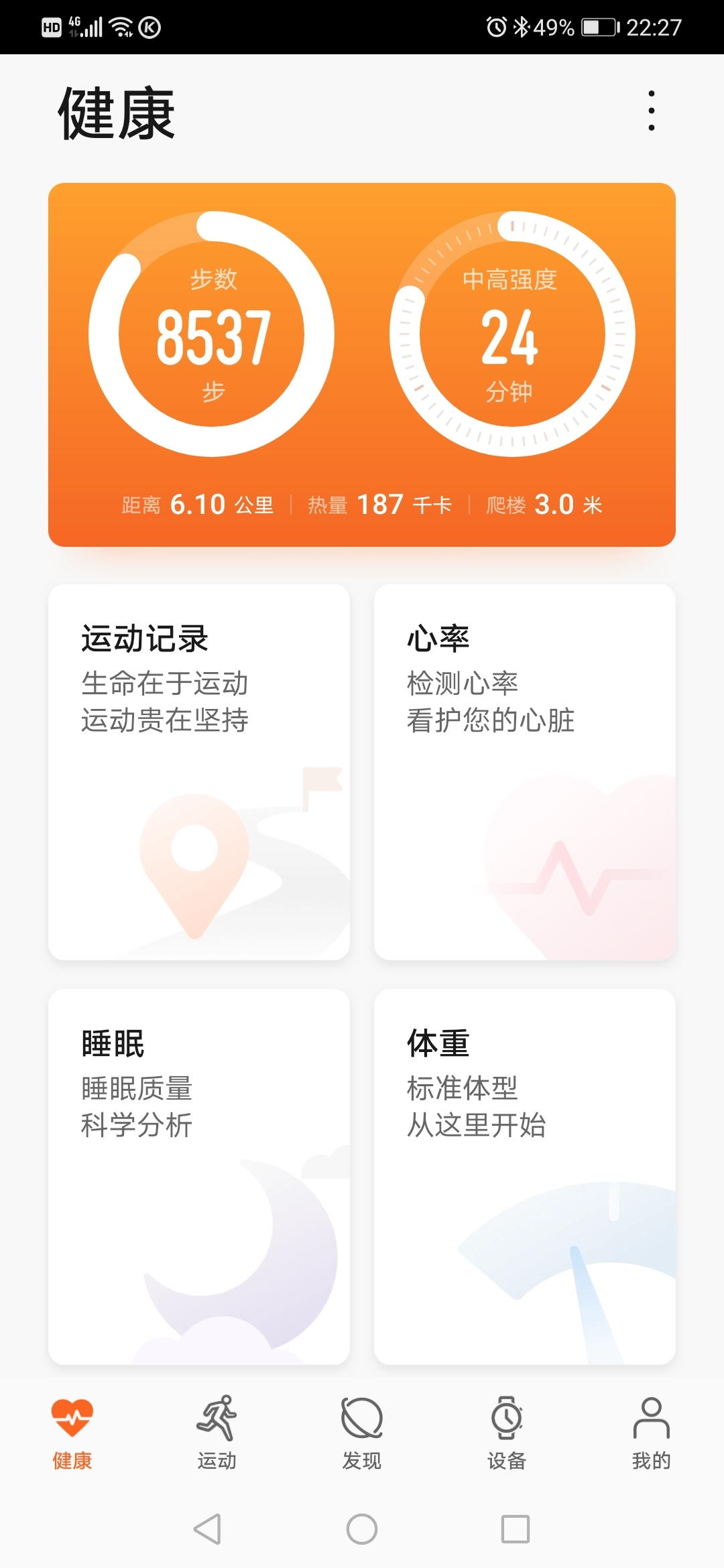The width and height of the screenshot is (724, 1568).
Task: Select the 健康 tab in the bottom bar
Action: click(72, 1433)
